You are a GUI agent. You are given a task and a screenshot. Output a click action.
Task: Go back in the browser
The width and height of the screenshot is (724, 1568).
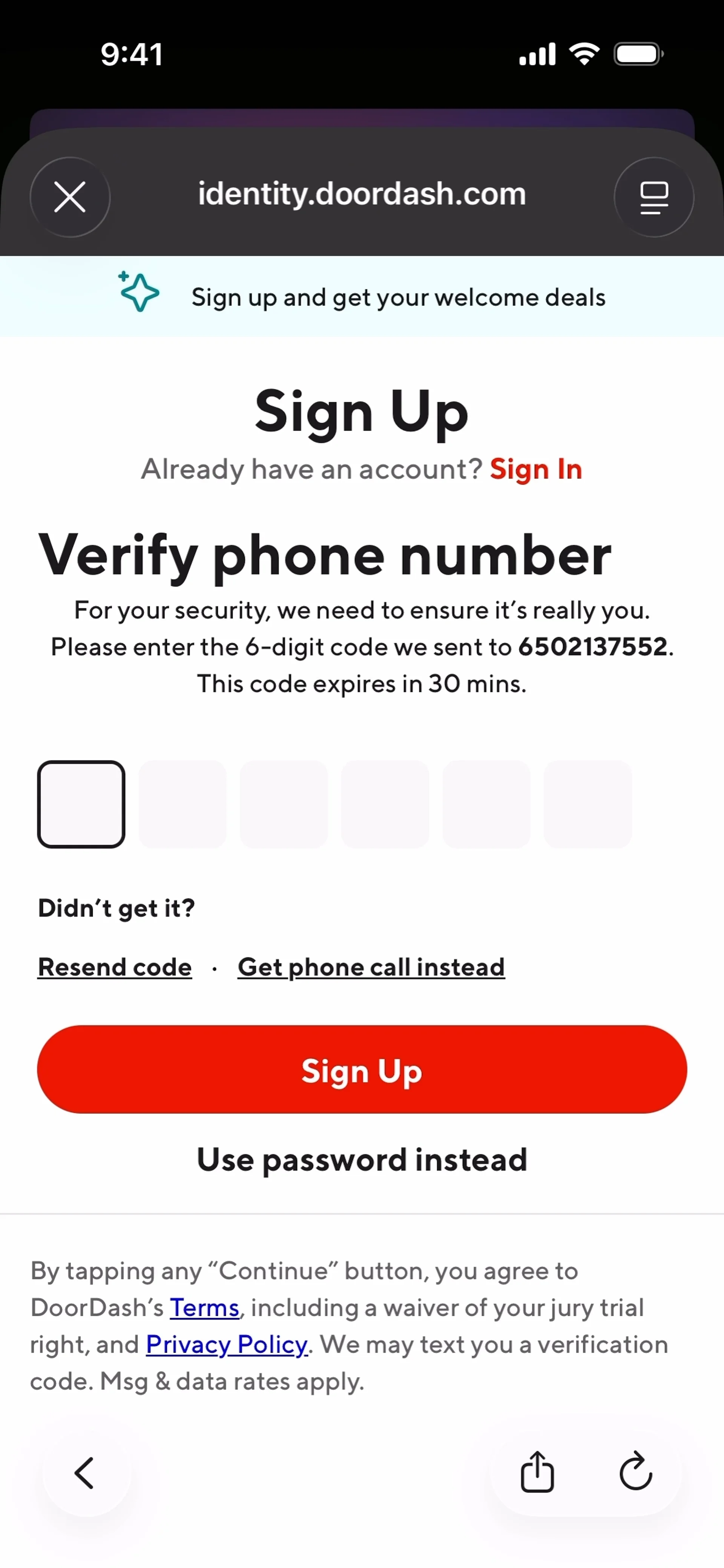(85, 1473)
